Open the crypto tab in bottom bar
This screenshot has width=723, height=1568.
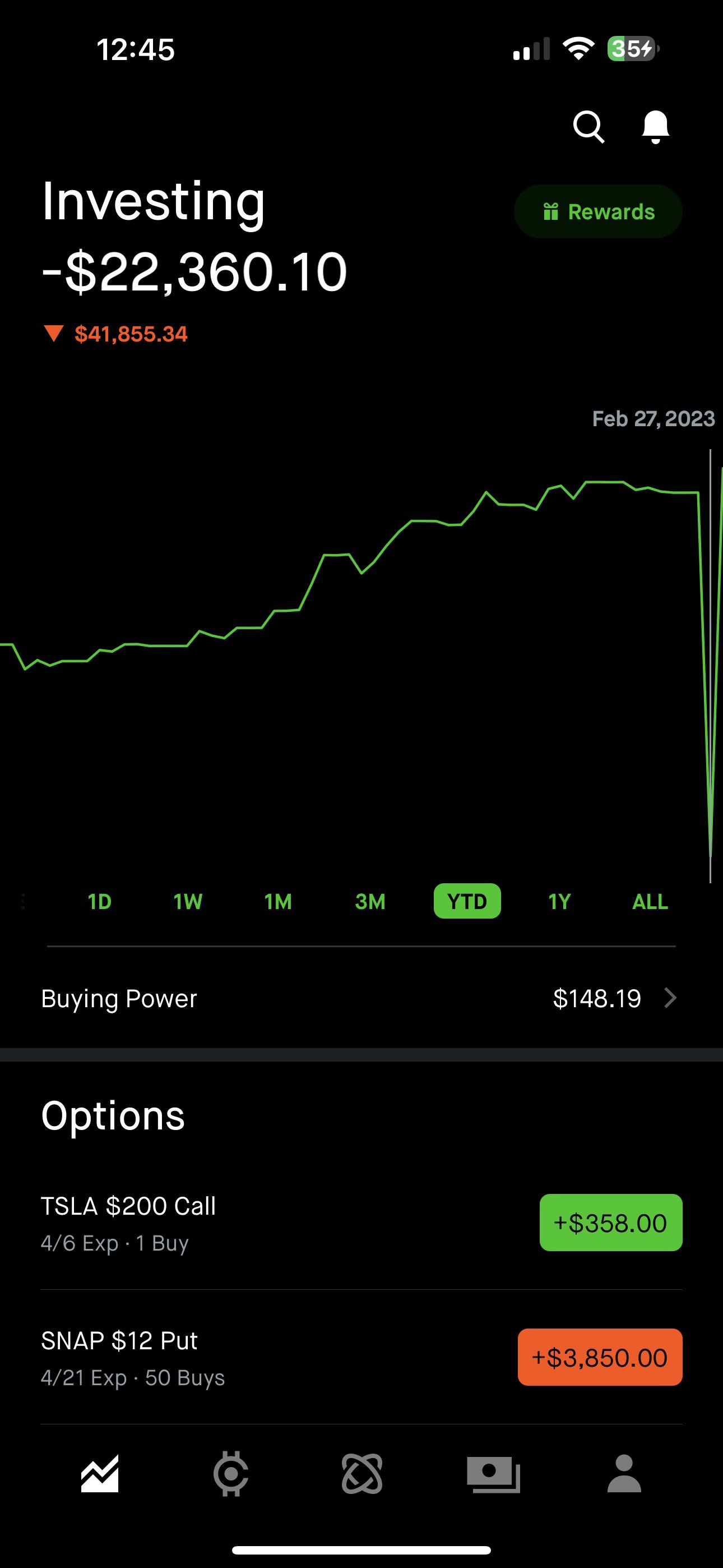tap(231, 1474)
